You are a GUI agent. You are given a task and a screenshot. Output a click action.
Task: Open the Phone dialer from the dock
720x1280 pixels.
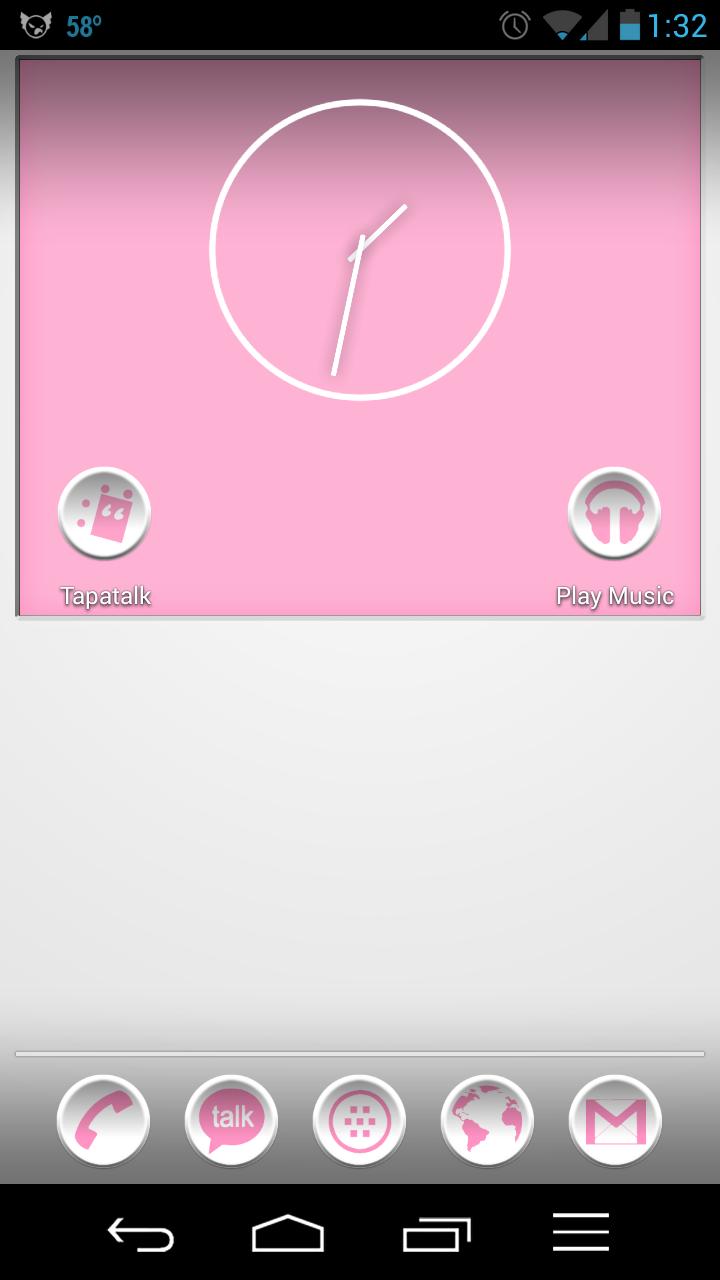(x=103, y=1120)
